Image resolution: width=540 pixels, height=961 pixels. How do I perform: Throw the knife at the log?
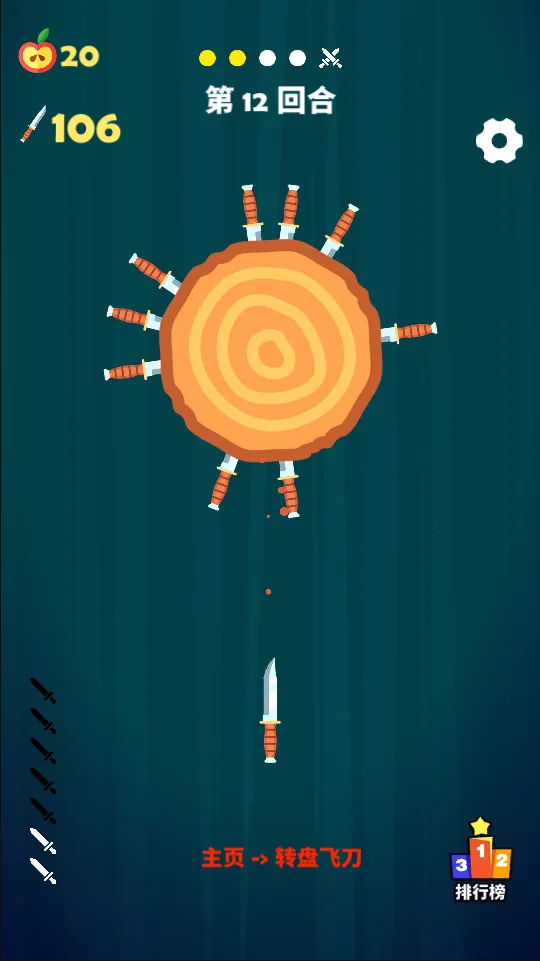tap(270, 710)
